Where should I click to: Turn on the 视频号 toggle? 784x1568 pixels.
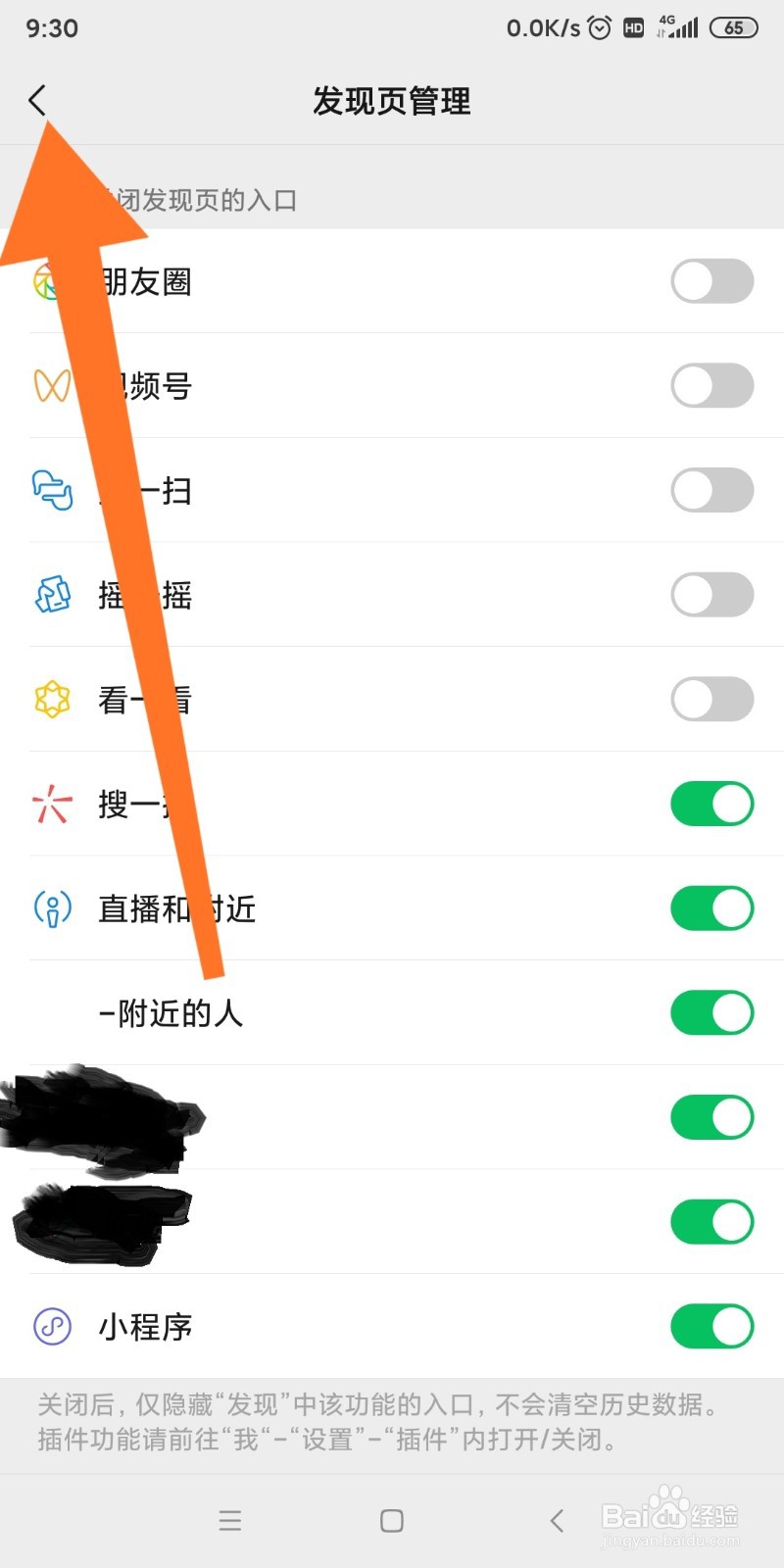point(712,386)
